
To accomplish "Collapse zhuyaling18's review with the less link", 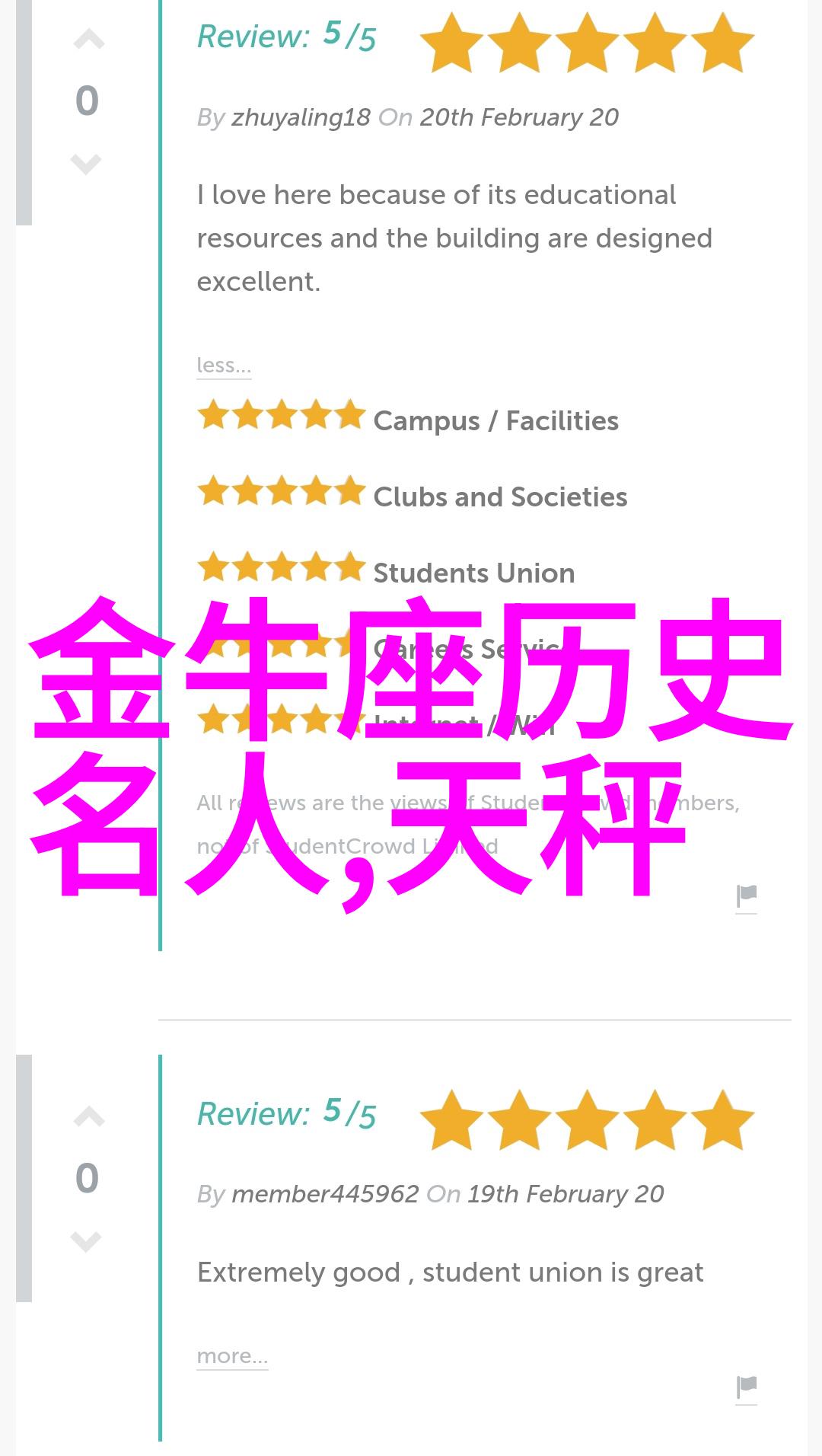I will (223, 366).
